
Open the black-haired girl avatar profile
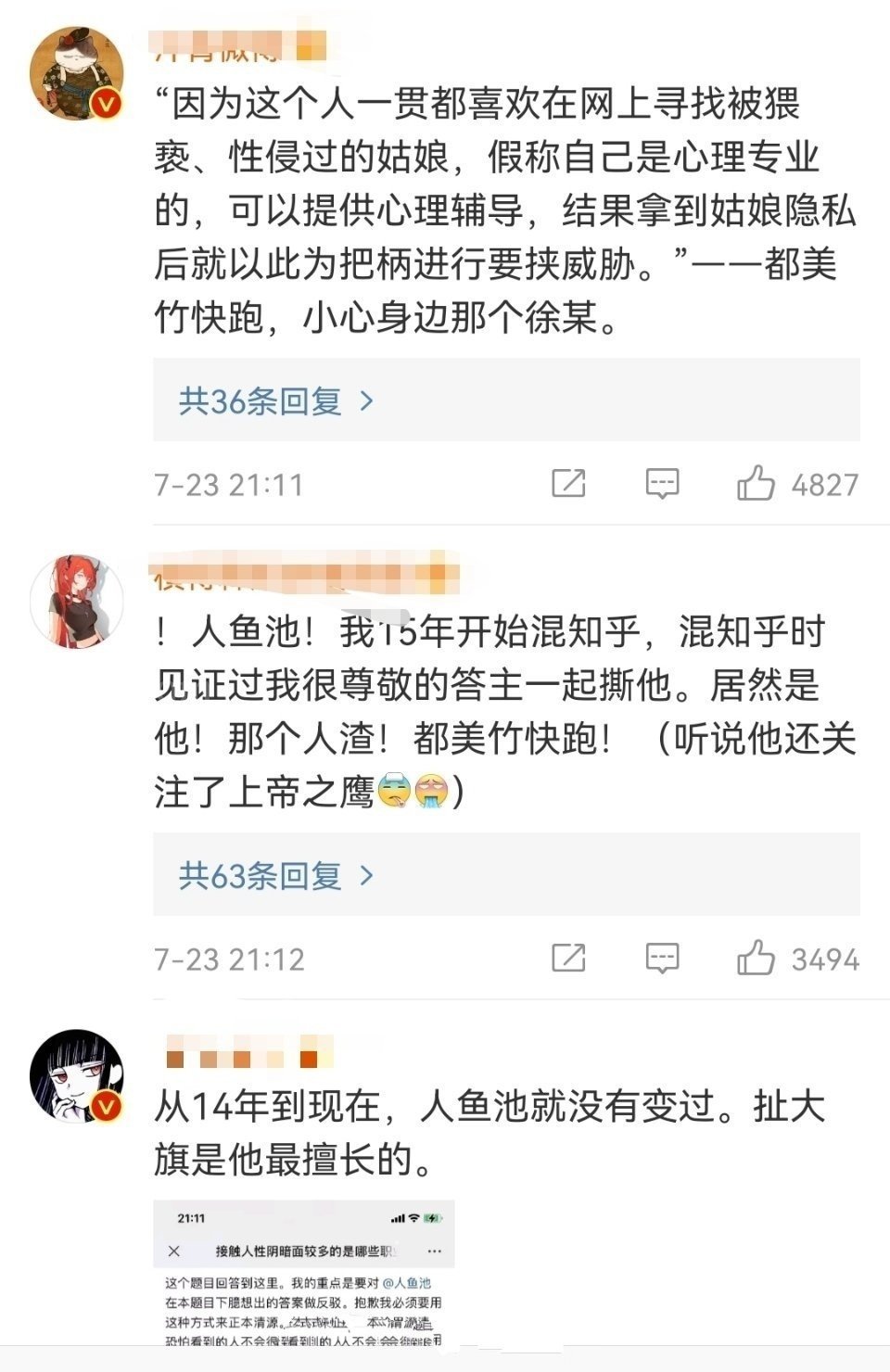click(77, 1076)
